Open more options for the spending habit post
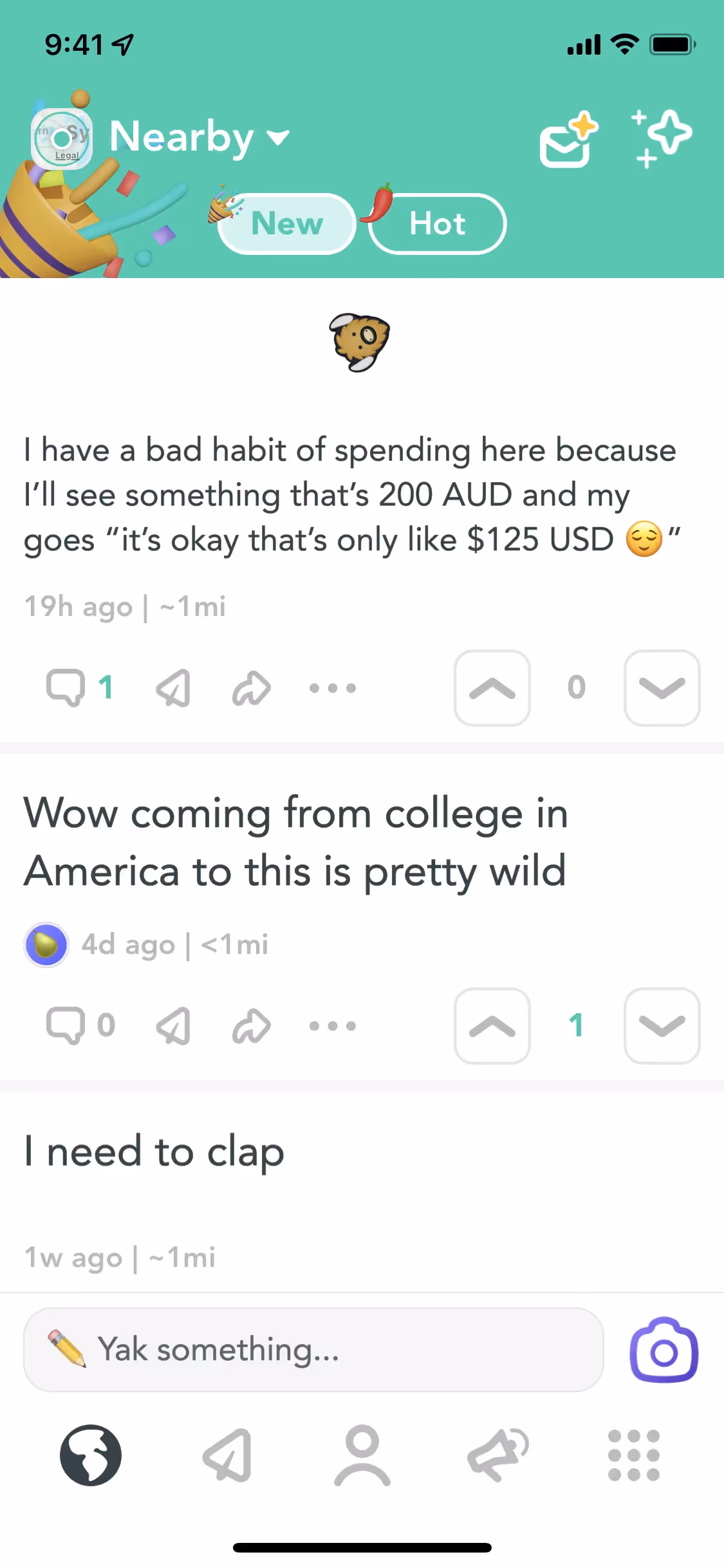Screen dimensions: 724x1568 click(x=332, y=687)
